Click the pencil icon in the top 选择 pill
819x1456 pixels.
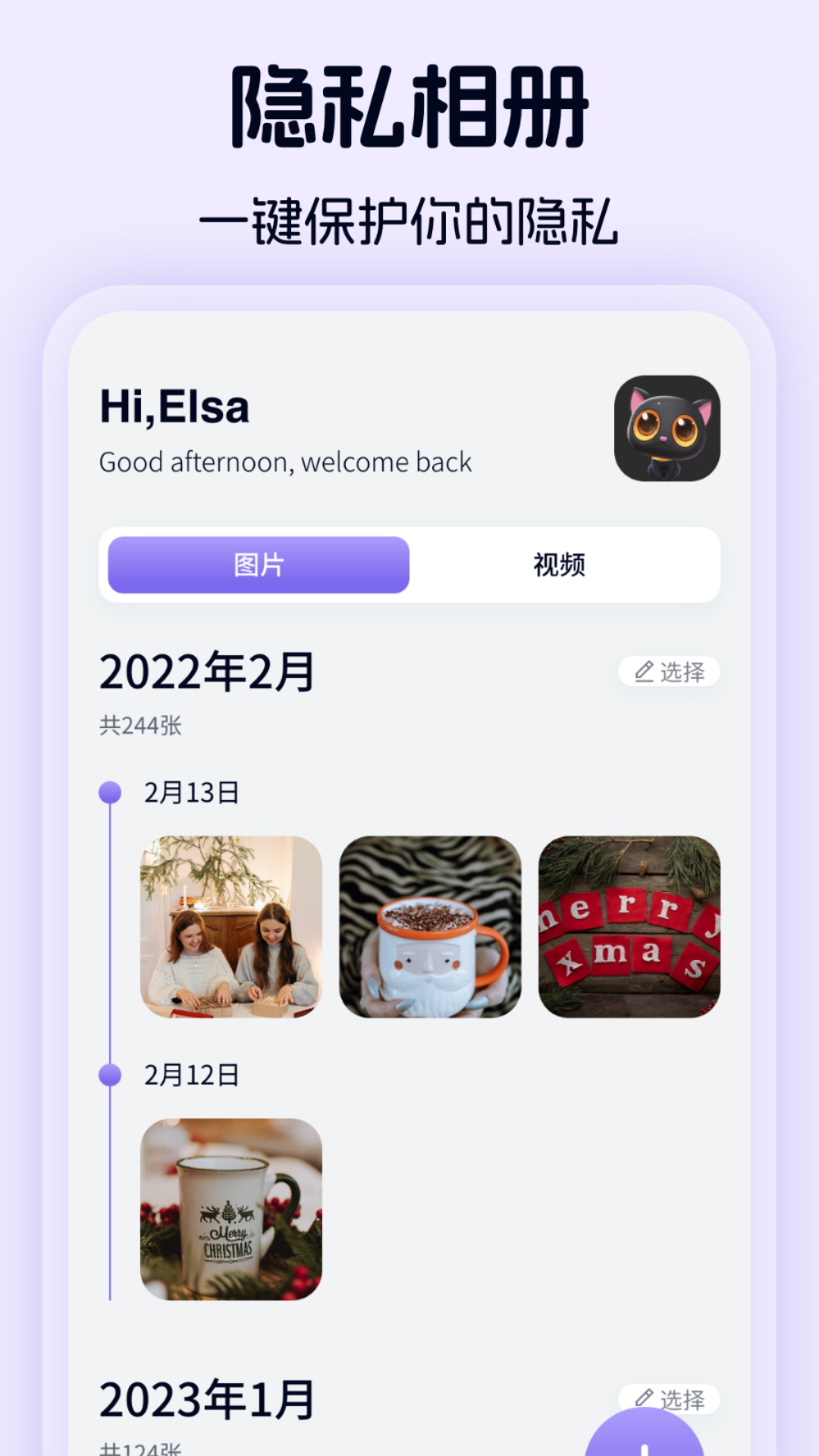click(643, 670)
